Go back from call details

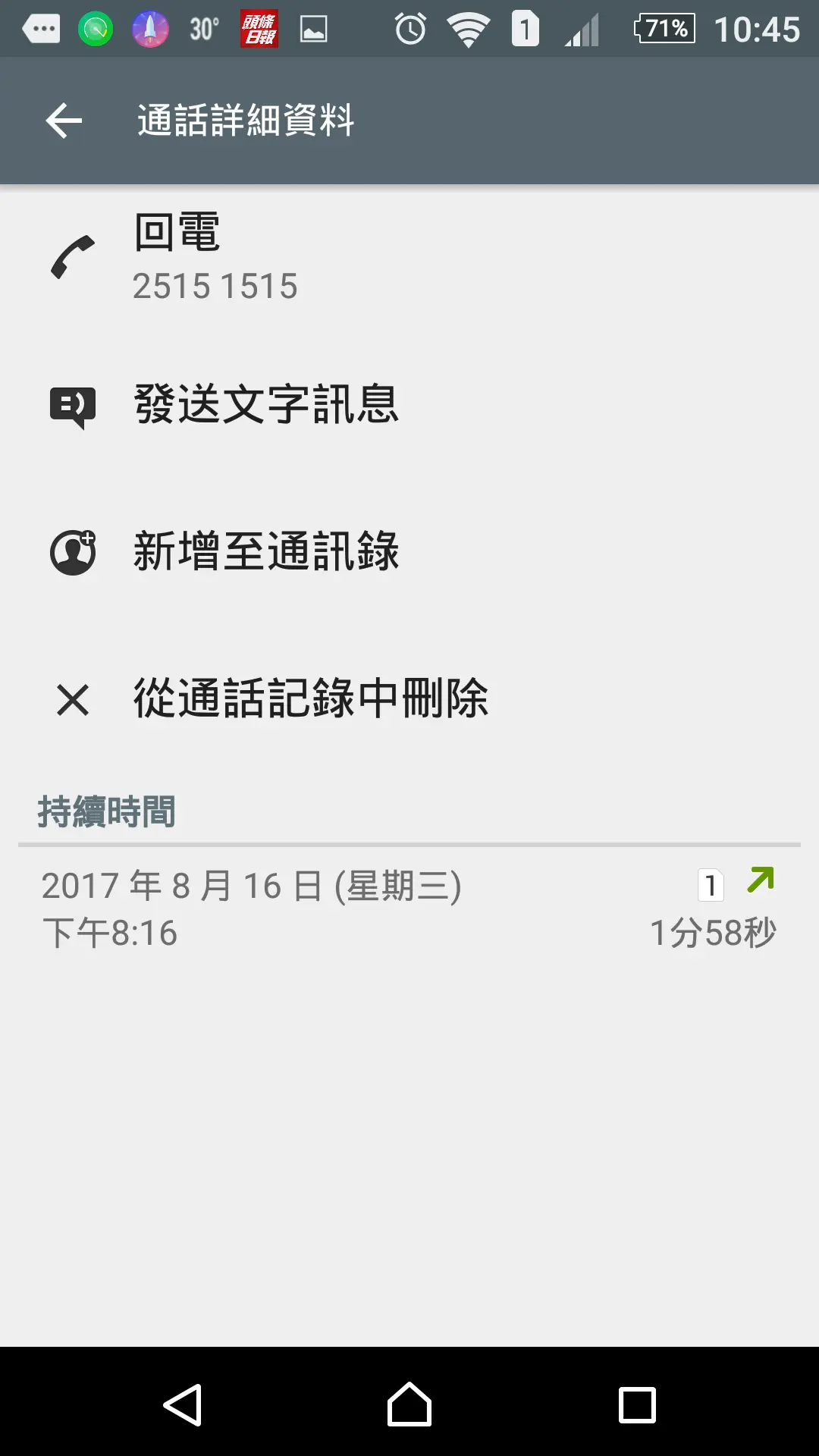(x=64, y=121)
